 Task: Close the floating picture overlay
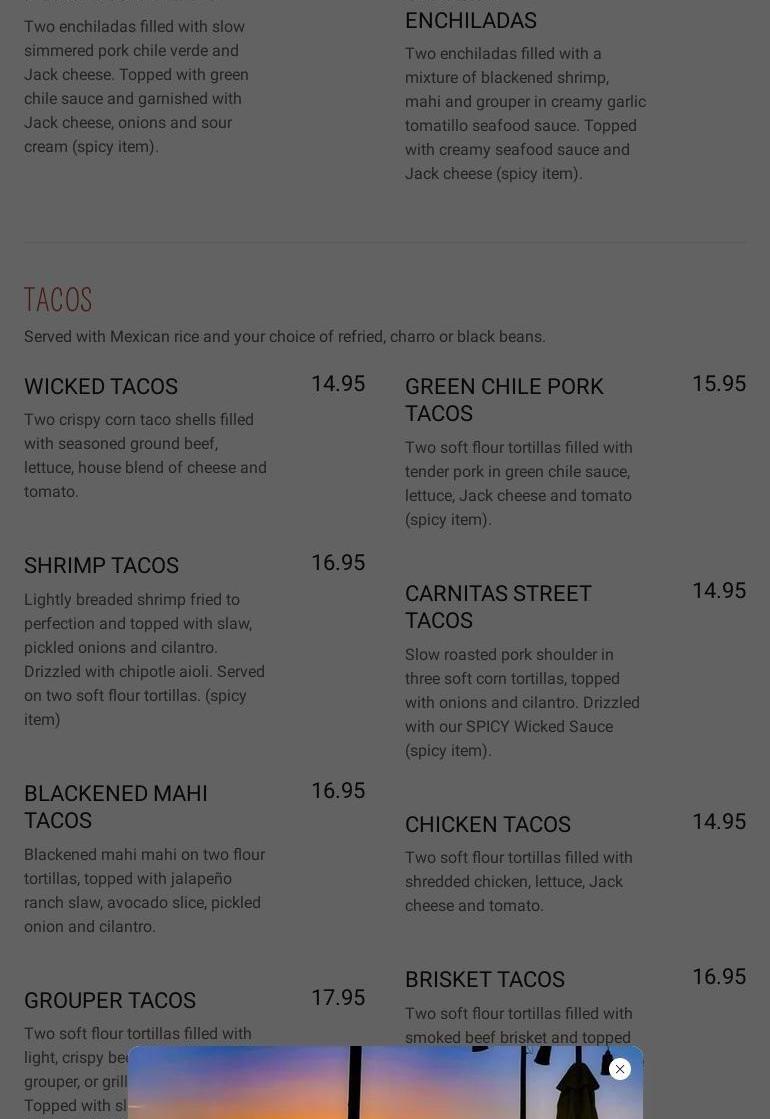click(x=620, y=1069)
